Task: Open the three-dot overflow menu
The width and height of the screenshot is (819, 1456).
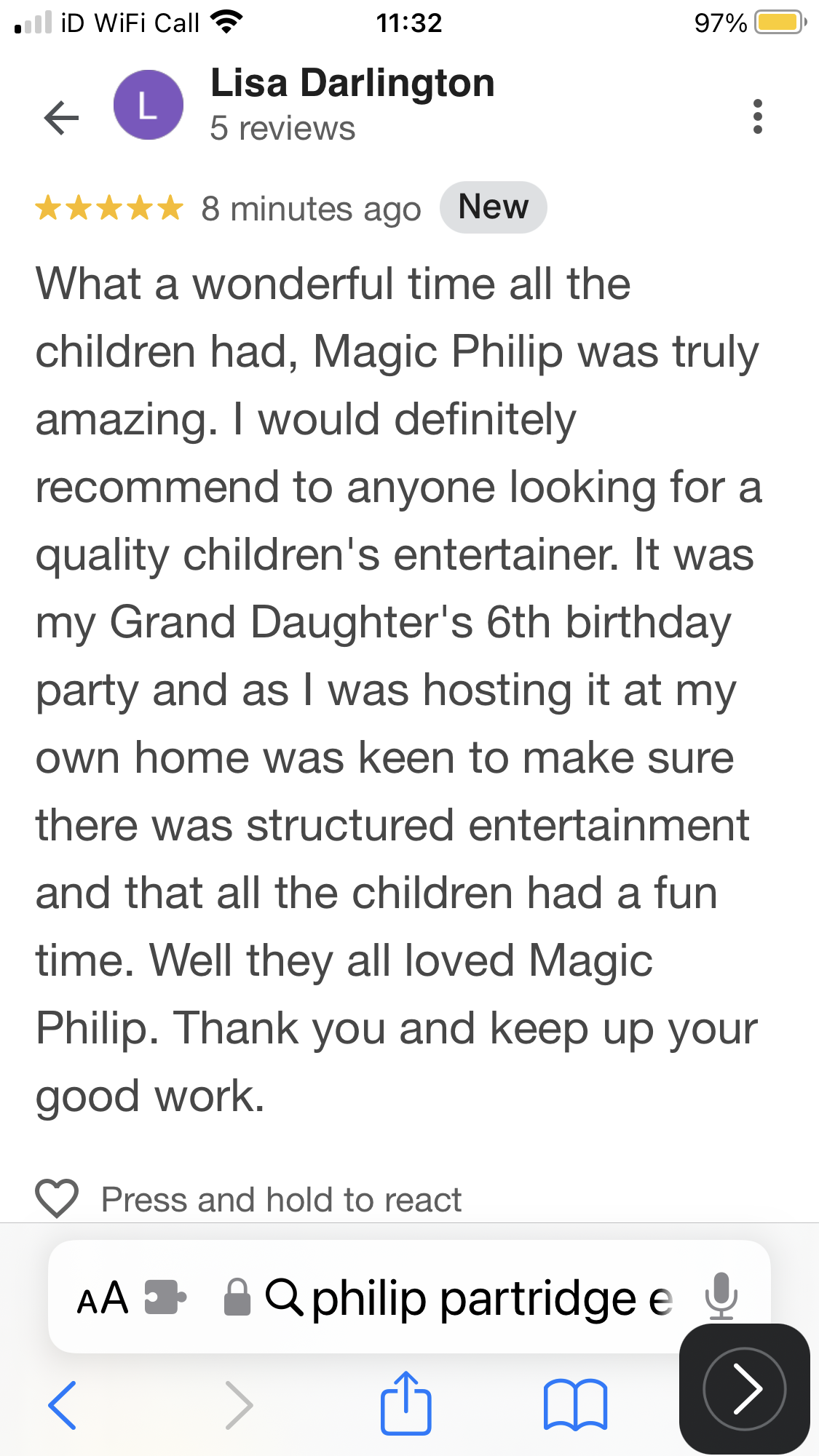Action: [x=757, y=116]
